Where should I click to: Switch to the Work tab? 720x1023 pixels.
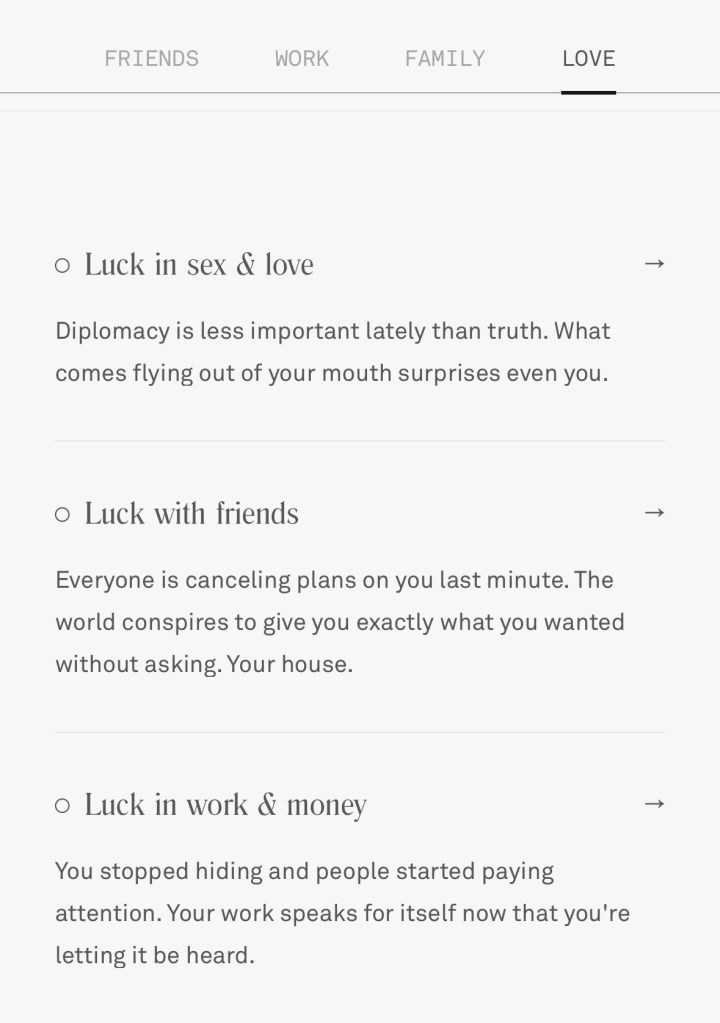(302, 58)
